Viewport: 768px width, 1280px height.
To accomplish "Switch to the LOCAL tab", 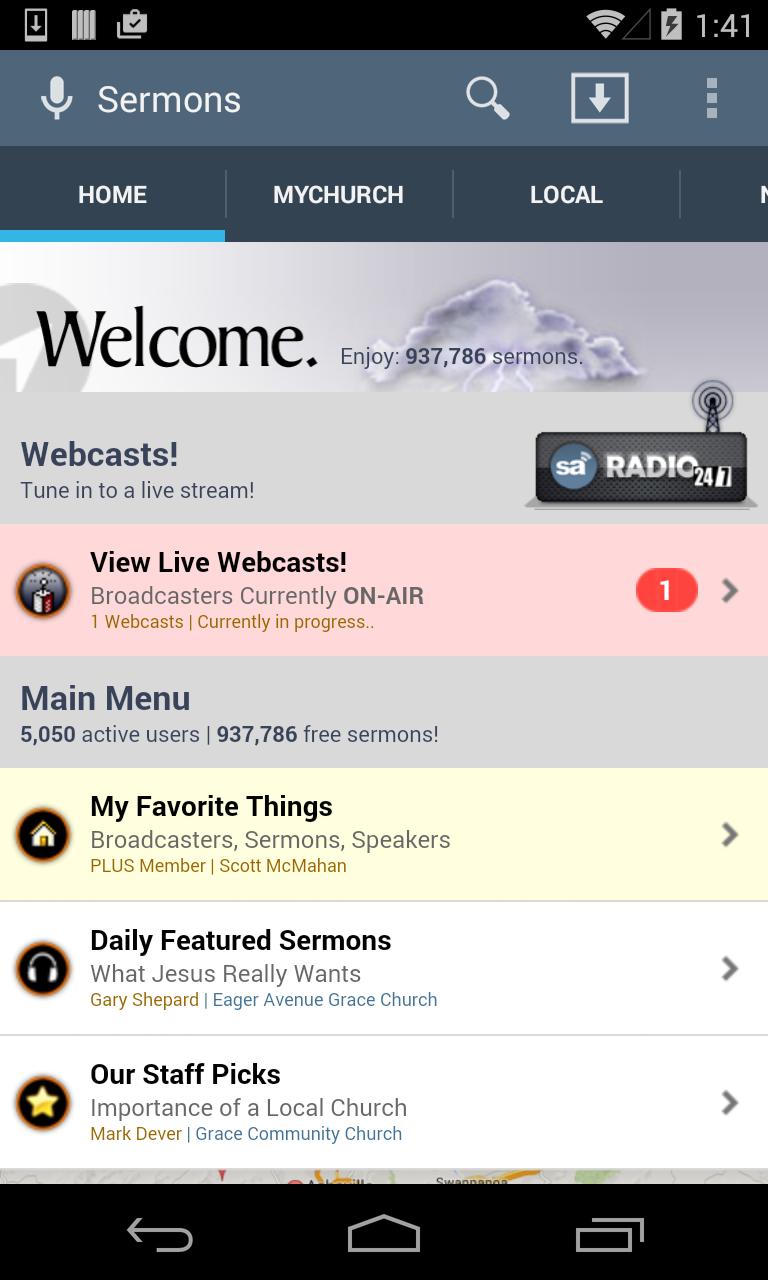I will coord(566,195).
